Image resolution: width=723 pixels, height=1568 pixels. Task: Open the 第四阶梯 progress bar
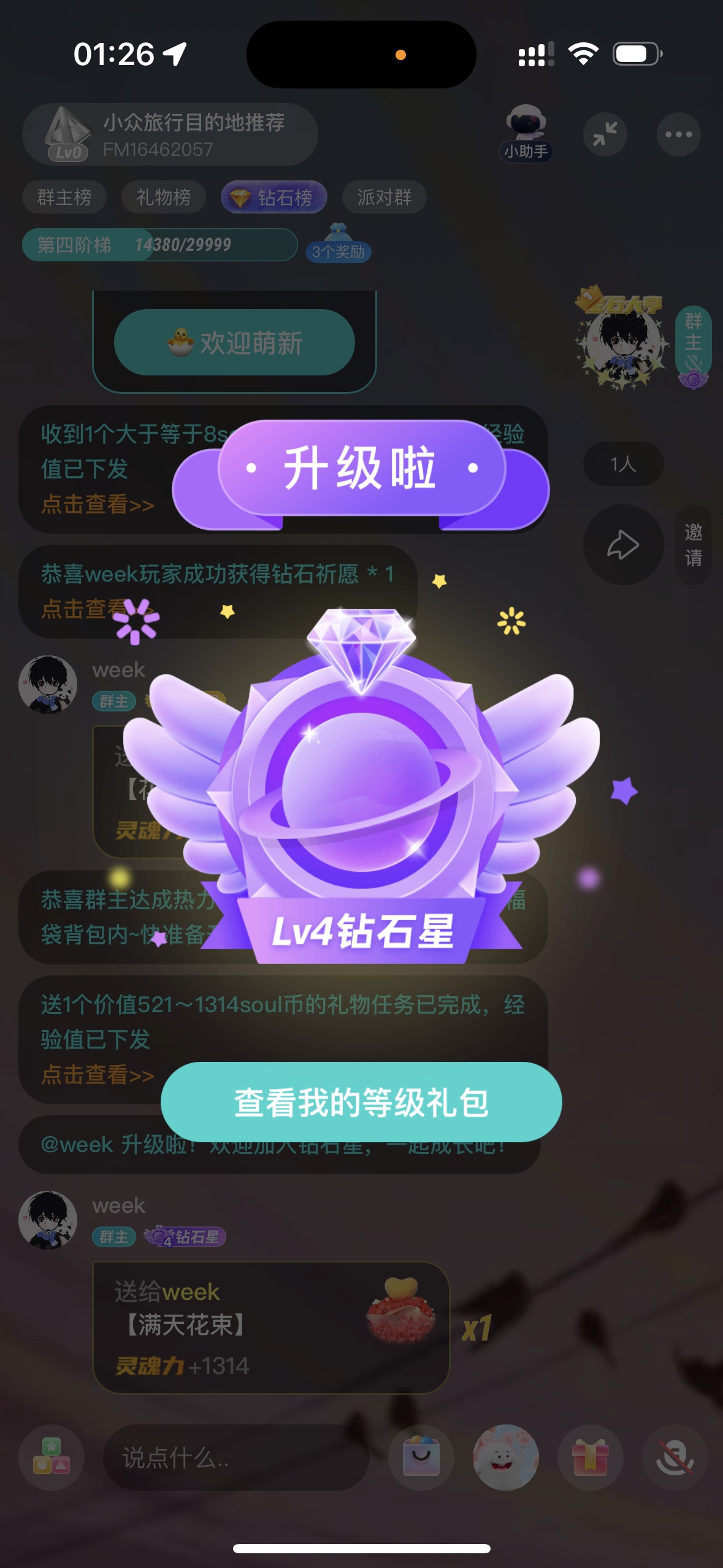coord(160,245)
